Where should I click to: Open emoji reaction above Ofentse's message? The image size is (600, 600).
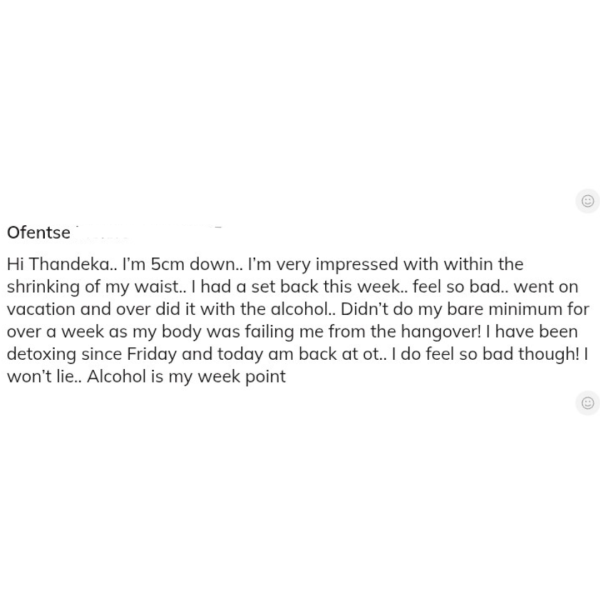(x=588, y=201)
